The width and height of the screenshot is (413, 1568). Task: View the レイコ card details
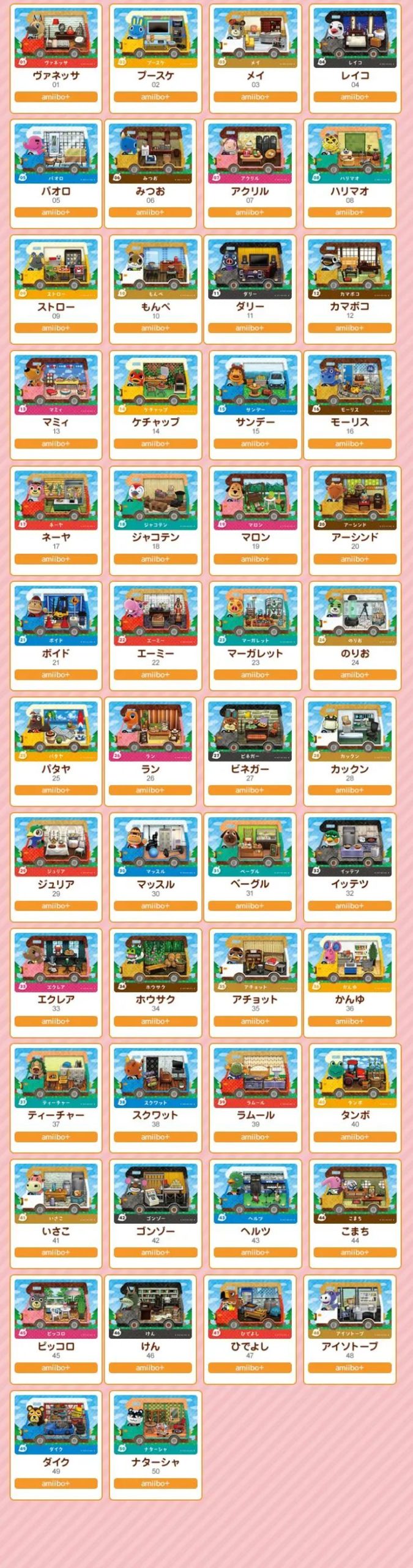tap(355, 58)
